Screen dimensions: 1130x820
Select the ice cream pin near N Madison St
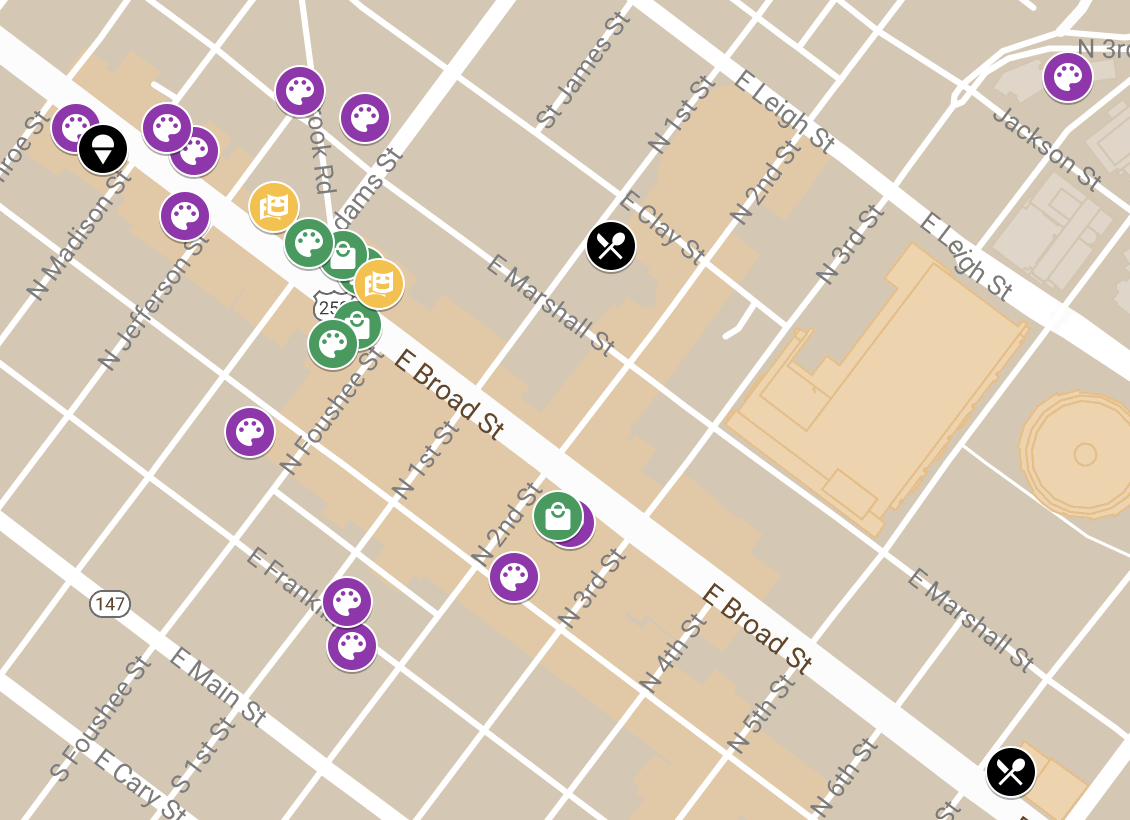point(103,149)
